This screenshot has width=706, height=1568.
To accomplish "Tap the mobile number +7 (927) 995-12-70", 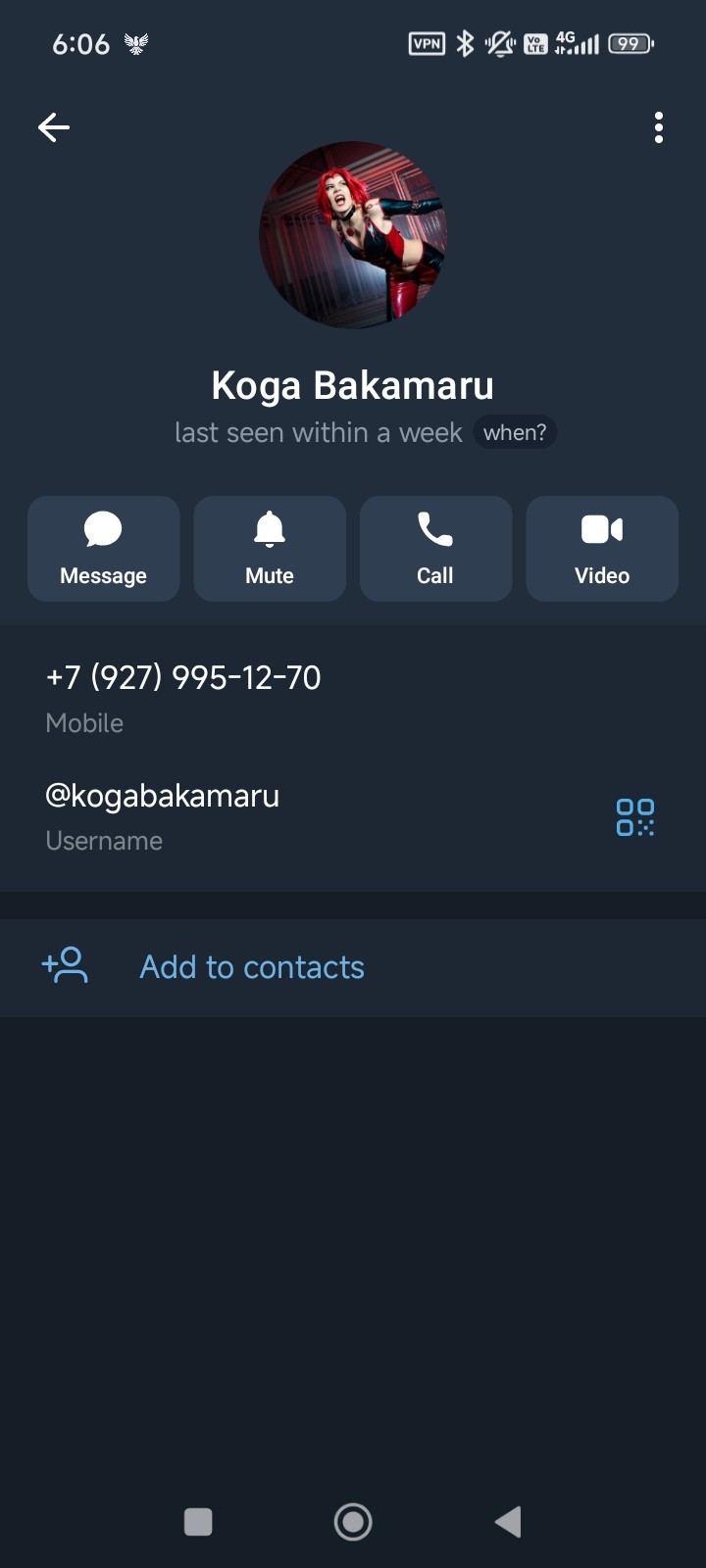I will 183,678.
